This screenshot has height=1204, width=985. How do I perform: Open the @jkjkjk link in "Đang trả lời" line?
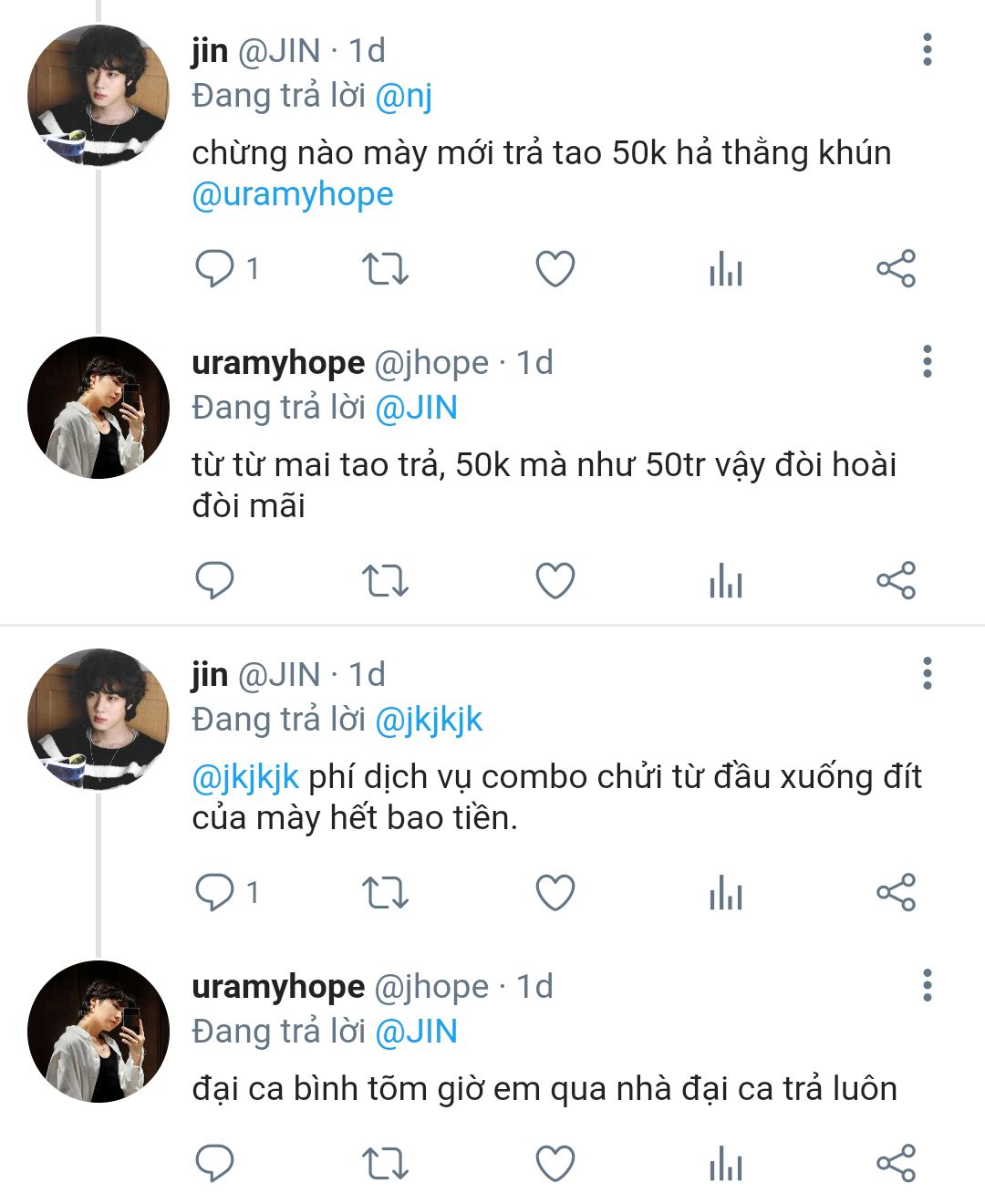coord(429,720)
